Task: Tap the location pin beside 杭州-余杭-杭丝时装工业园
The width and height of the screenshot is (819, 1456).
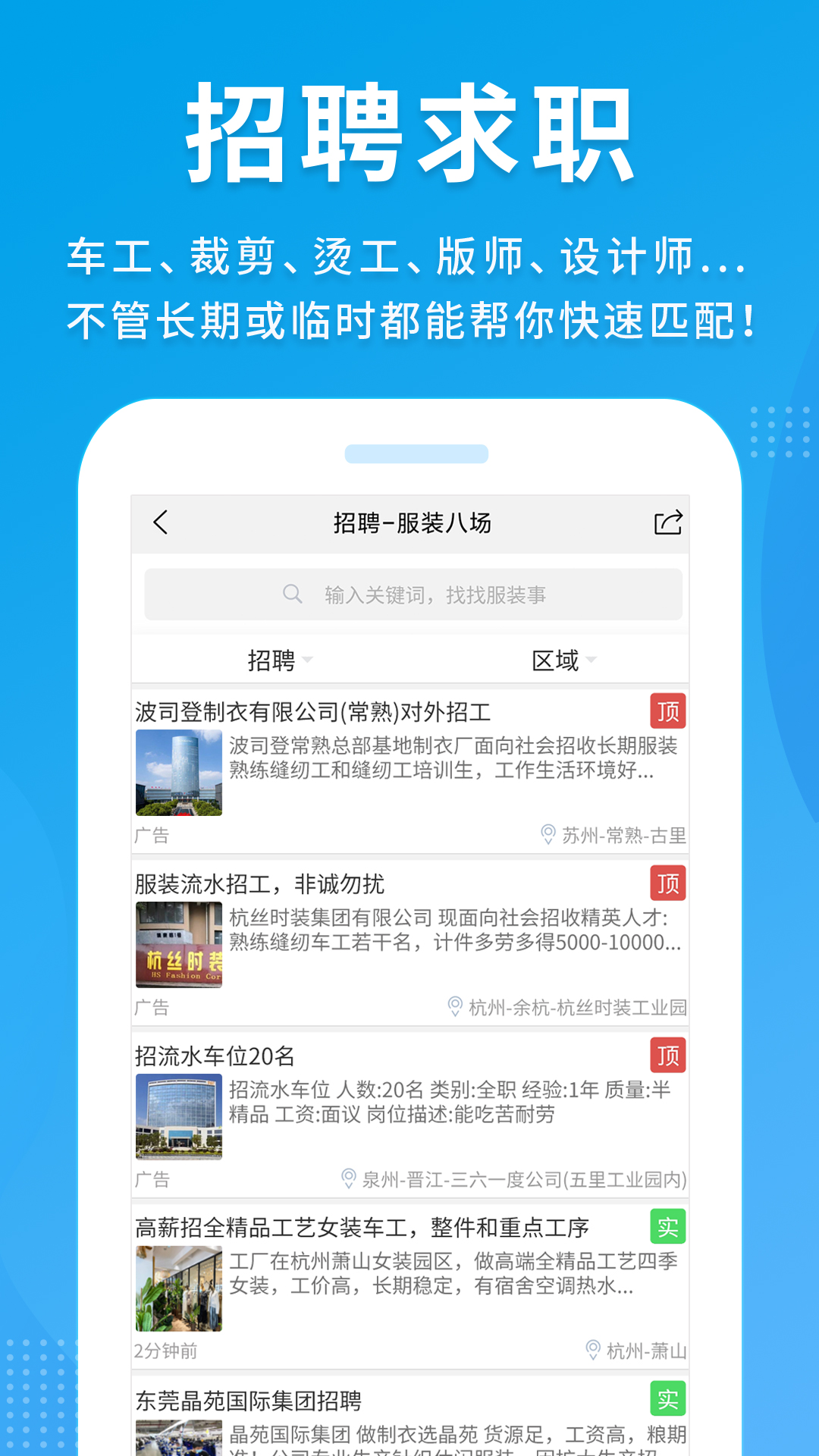Action: (x=455, y=1008)
